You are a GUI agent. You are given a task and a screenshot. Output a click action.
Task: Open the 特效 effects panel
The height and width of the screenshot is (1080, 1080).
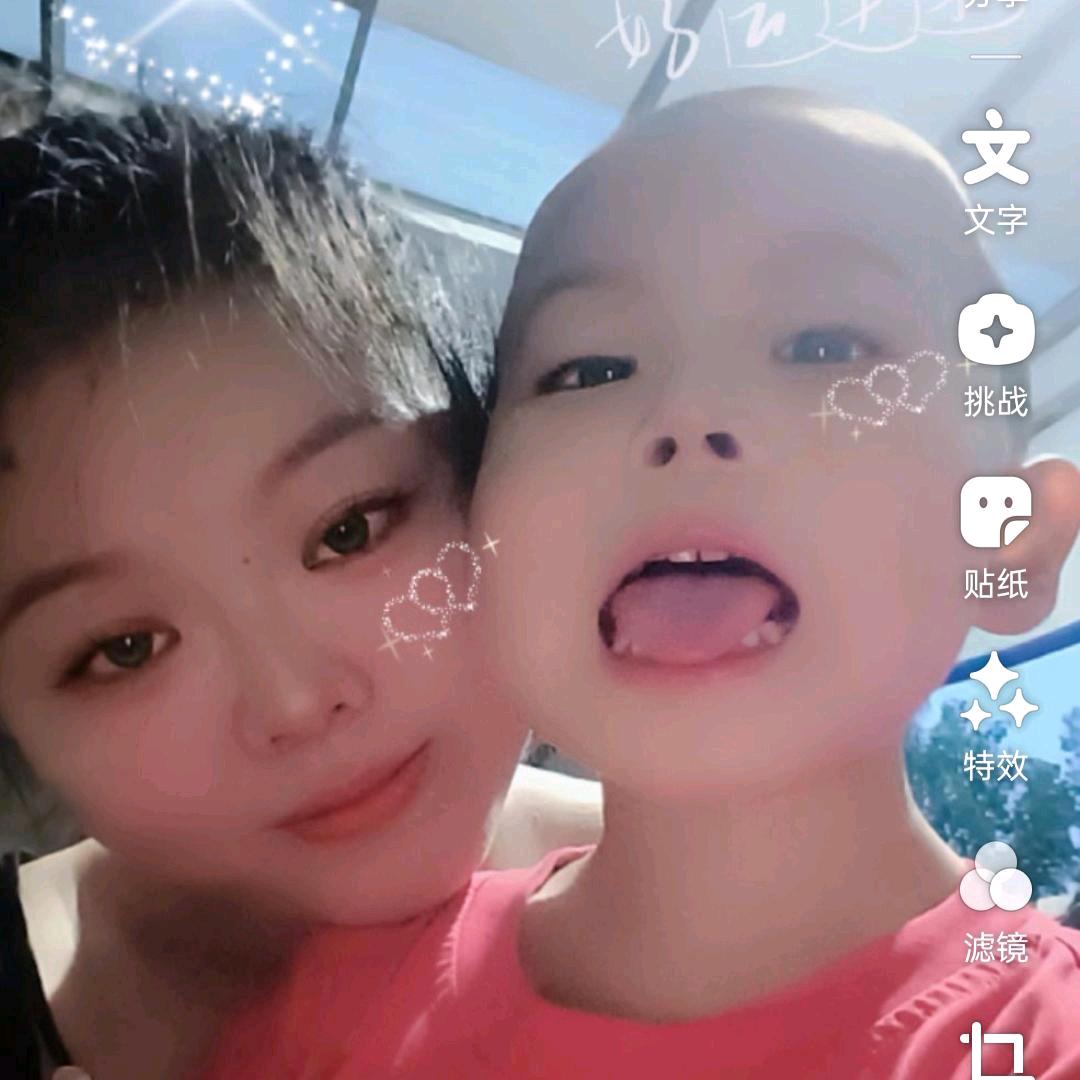coord(996,717)
